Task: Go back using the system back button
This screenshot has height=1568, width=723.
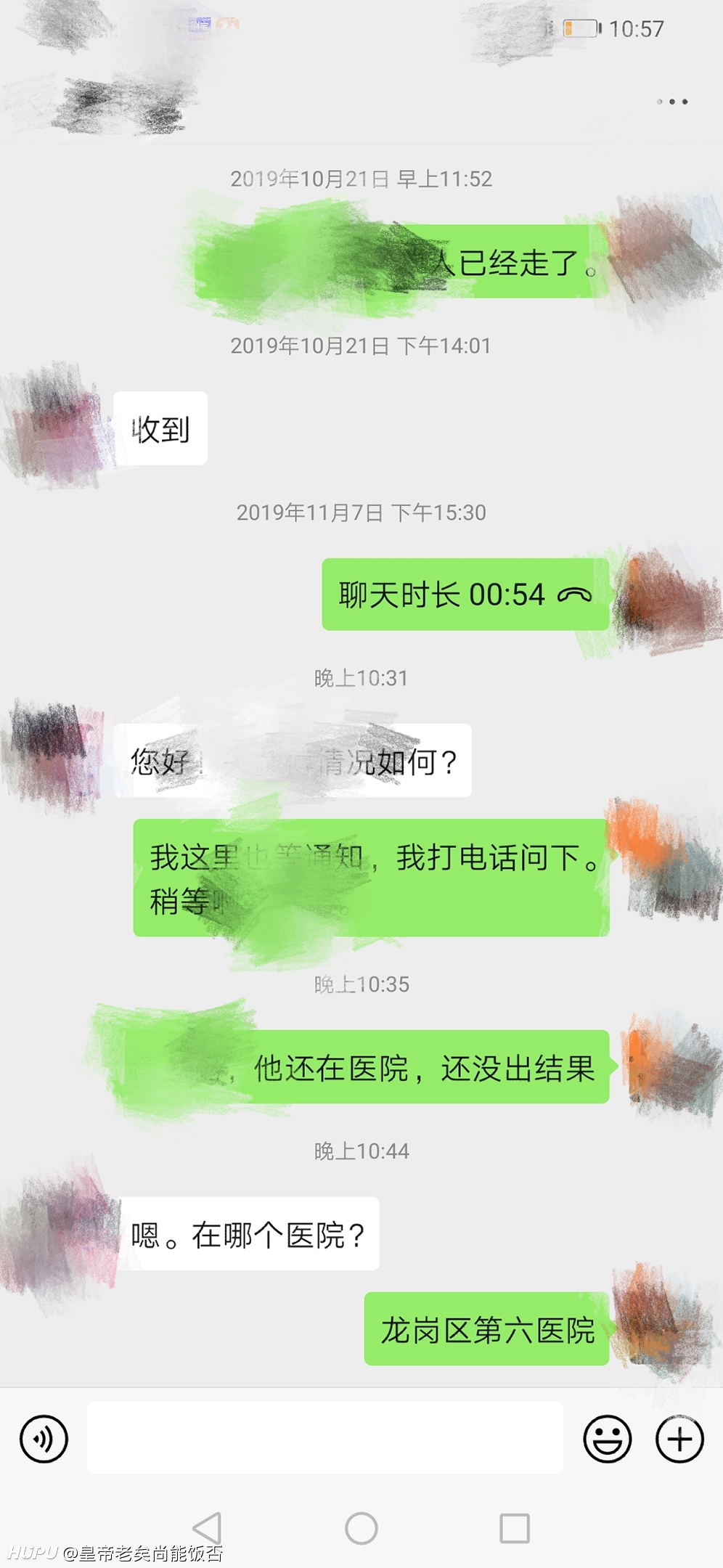Action: (208, 1528)
